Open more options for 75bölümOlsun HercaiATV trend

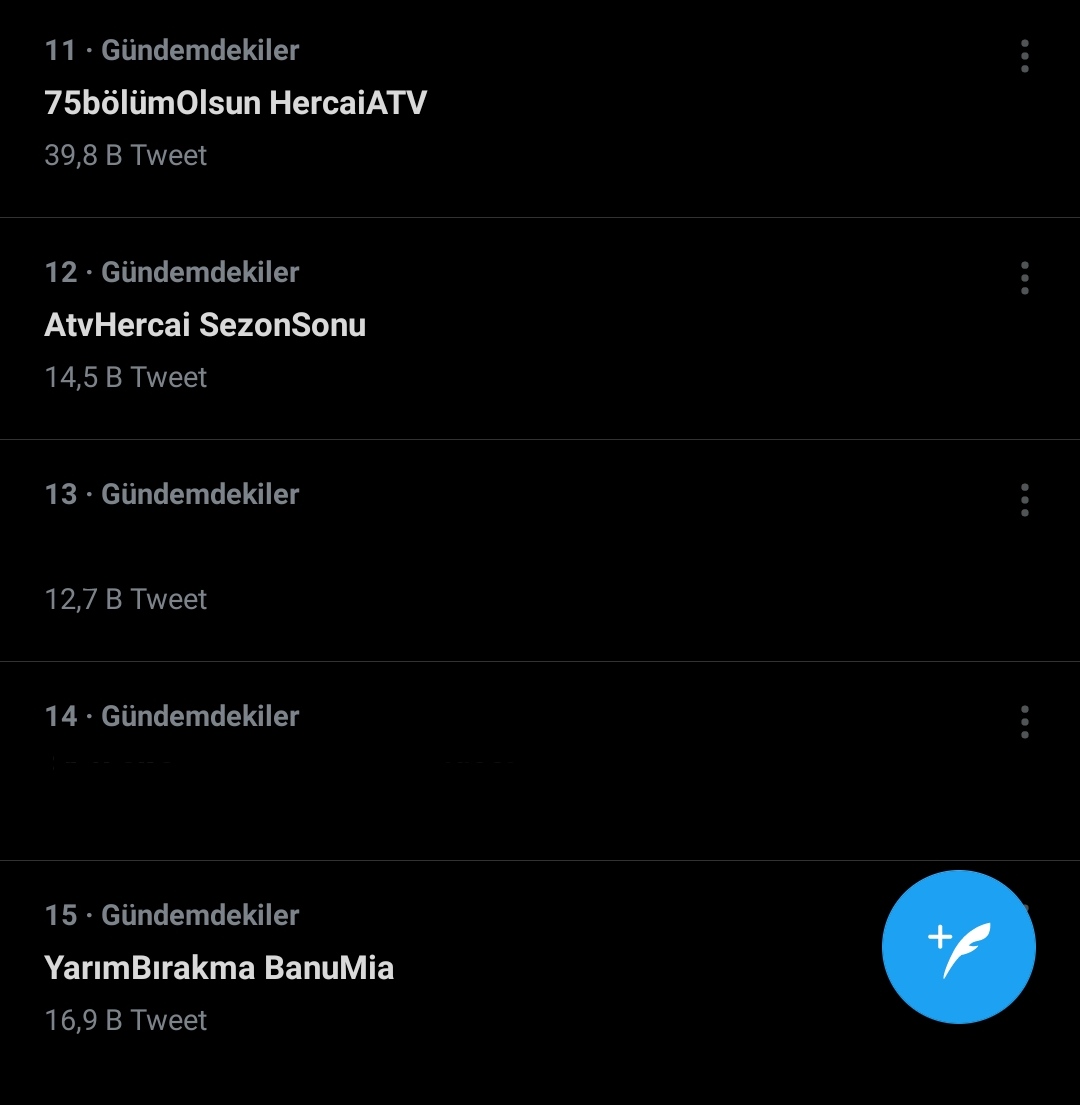click(1024, 56)
